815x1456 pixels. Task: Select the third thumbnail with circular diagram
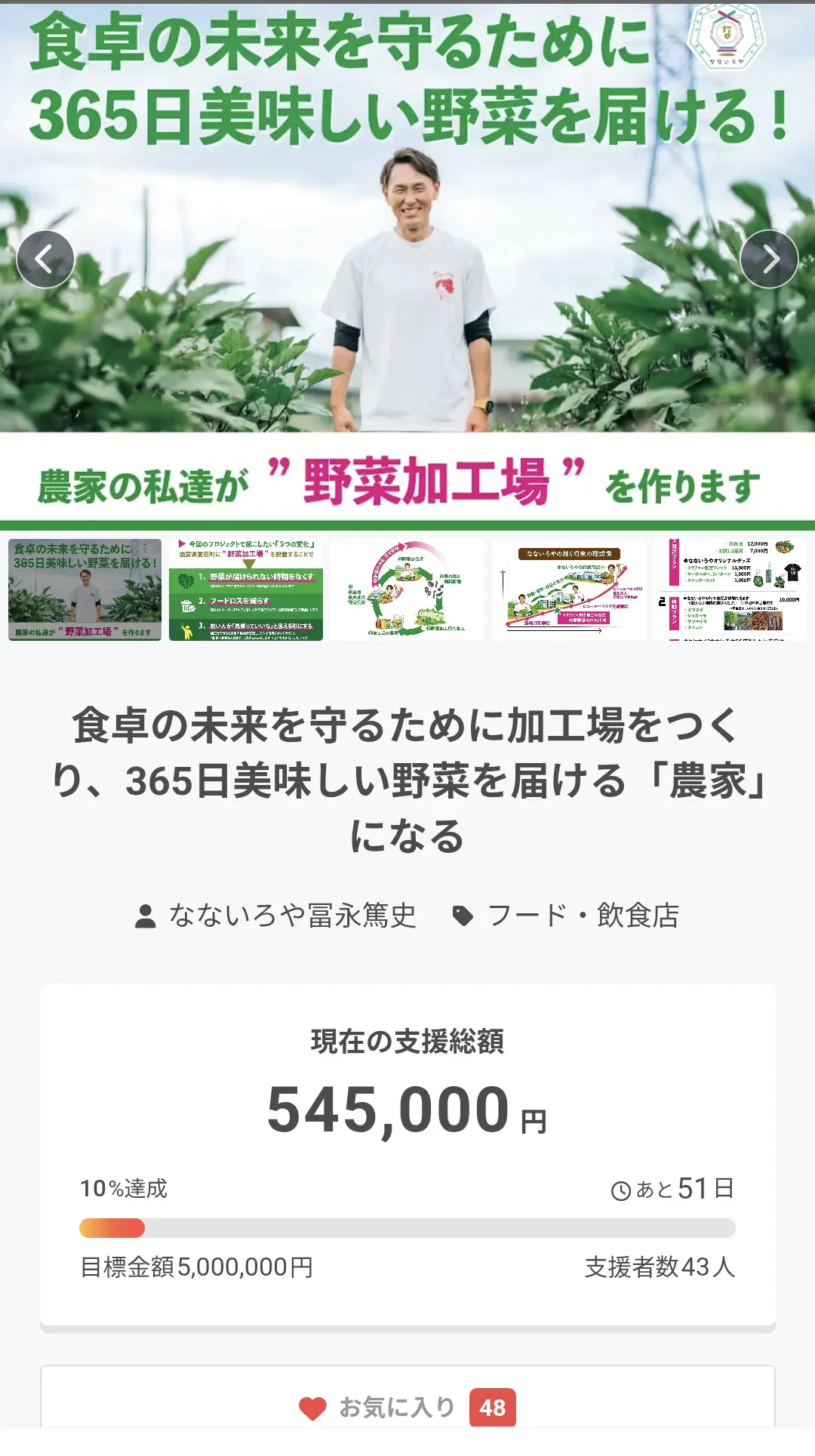pyautogui.click(x=407, y=589)
